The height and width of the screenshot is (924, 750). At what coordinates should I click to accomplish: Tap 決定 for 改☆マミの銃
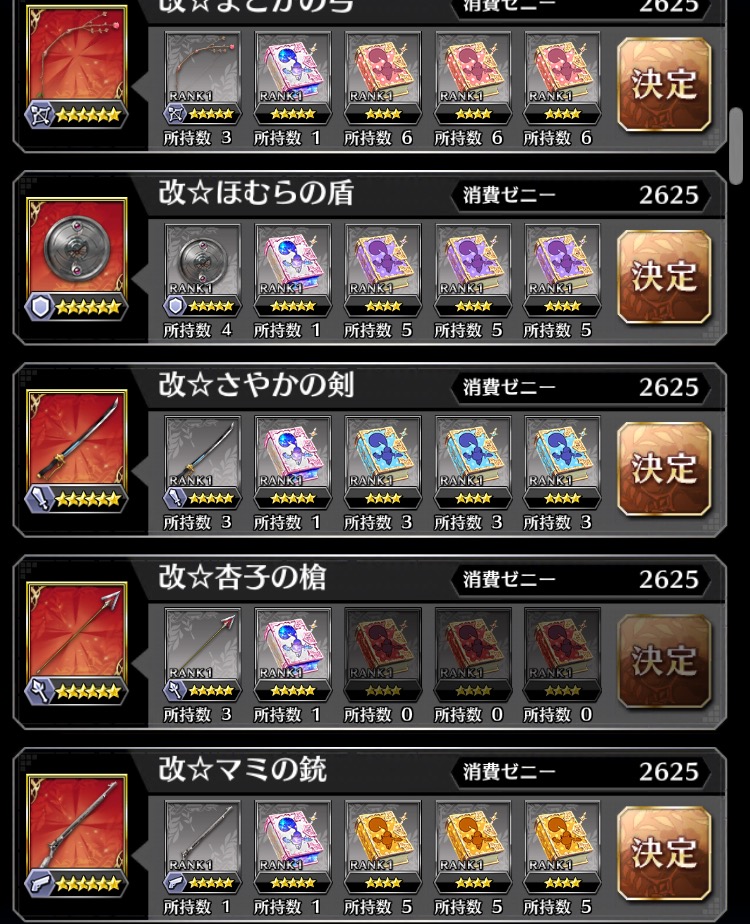(663, 852)
